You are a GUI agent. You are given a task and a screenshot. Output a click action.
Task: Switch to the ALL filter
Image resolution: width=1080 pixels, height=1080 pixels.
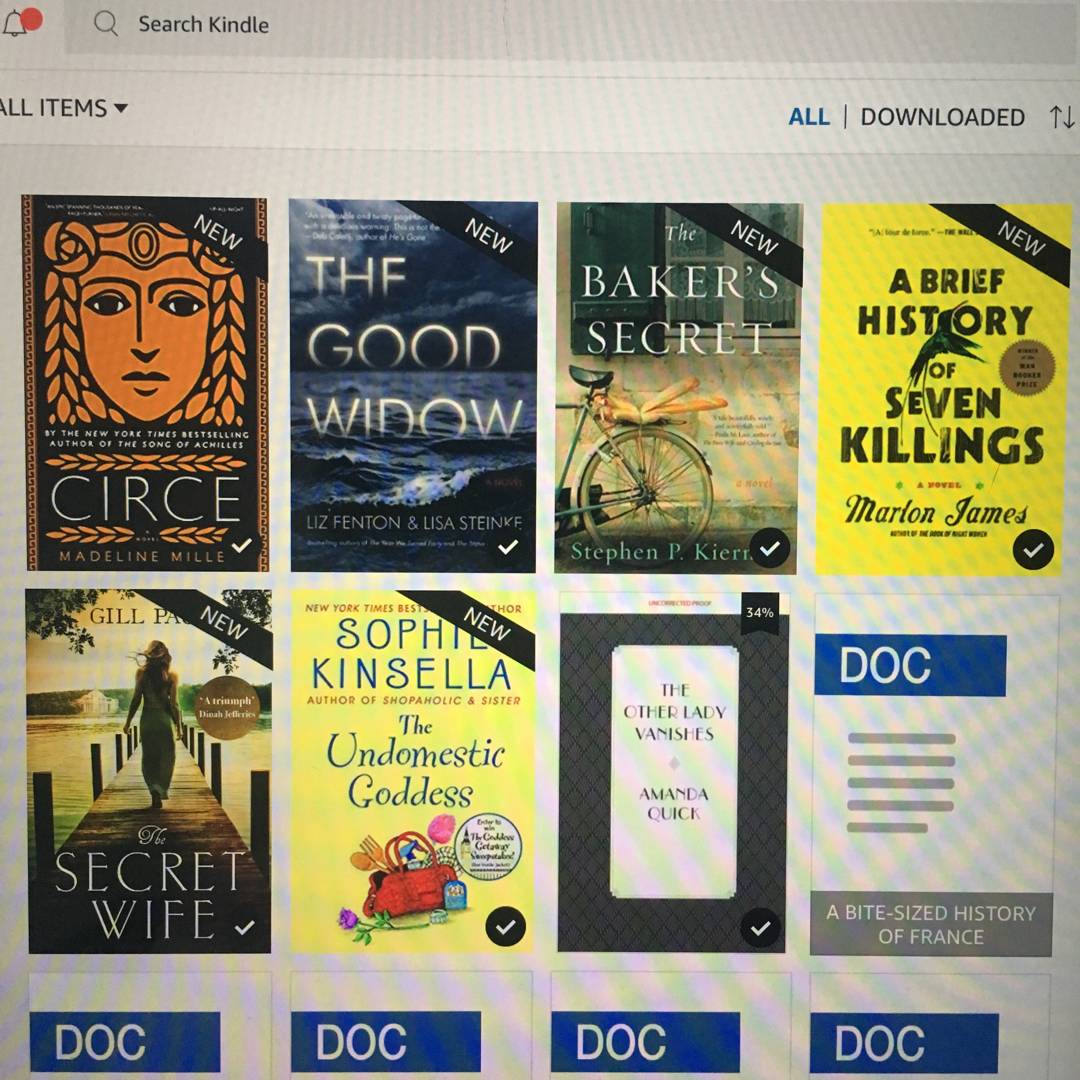click(x=808, y=117)
